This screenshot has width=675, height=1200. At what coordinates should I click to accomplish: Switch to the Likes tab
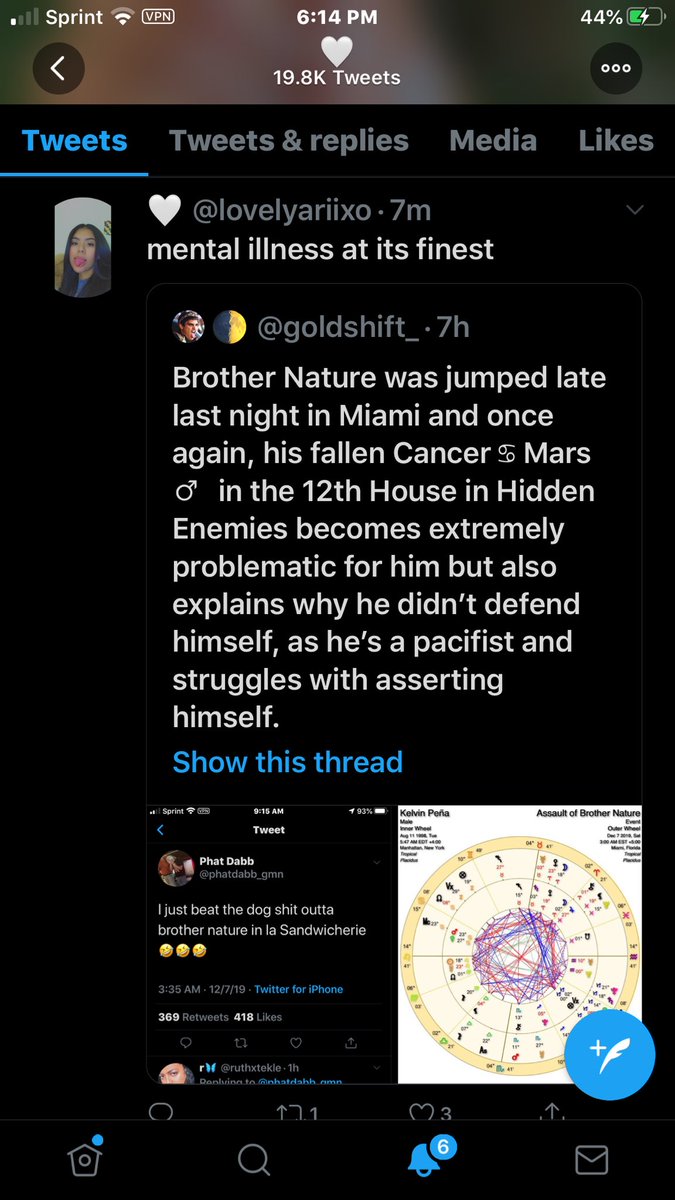[615, 141]
